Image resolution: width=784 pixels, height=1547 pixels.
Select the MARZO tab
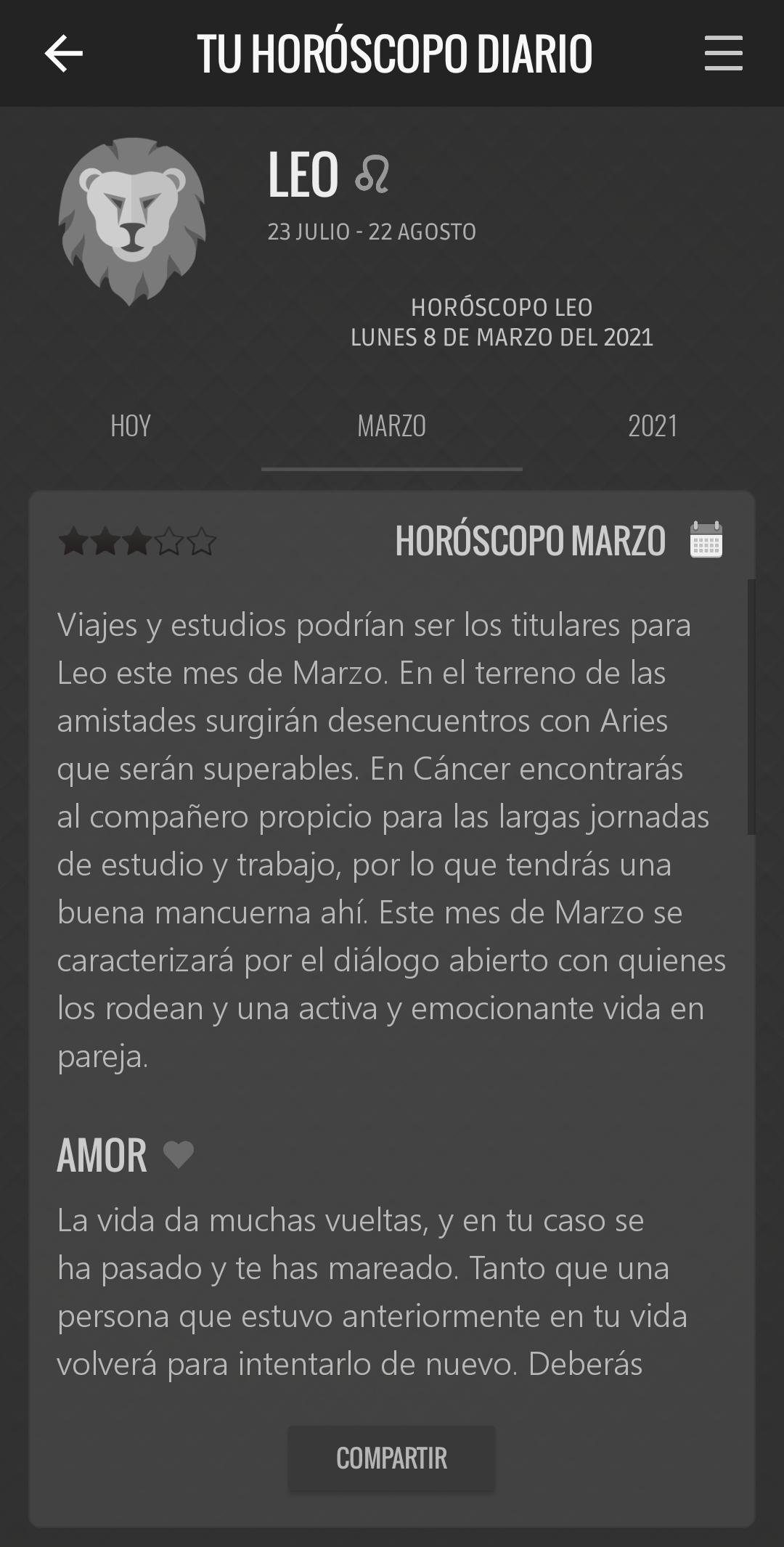click(391, 426)
